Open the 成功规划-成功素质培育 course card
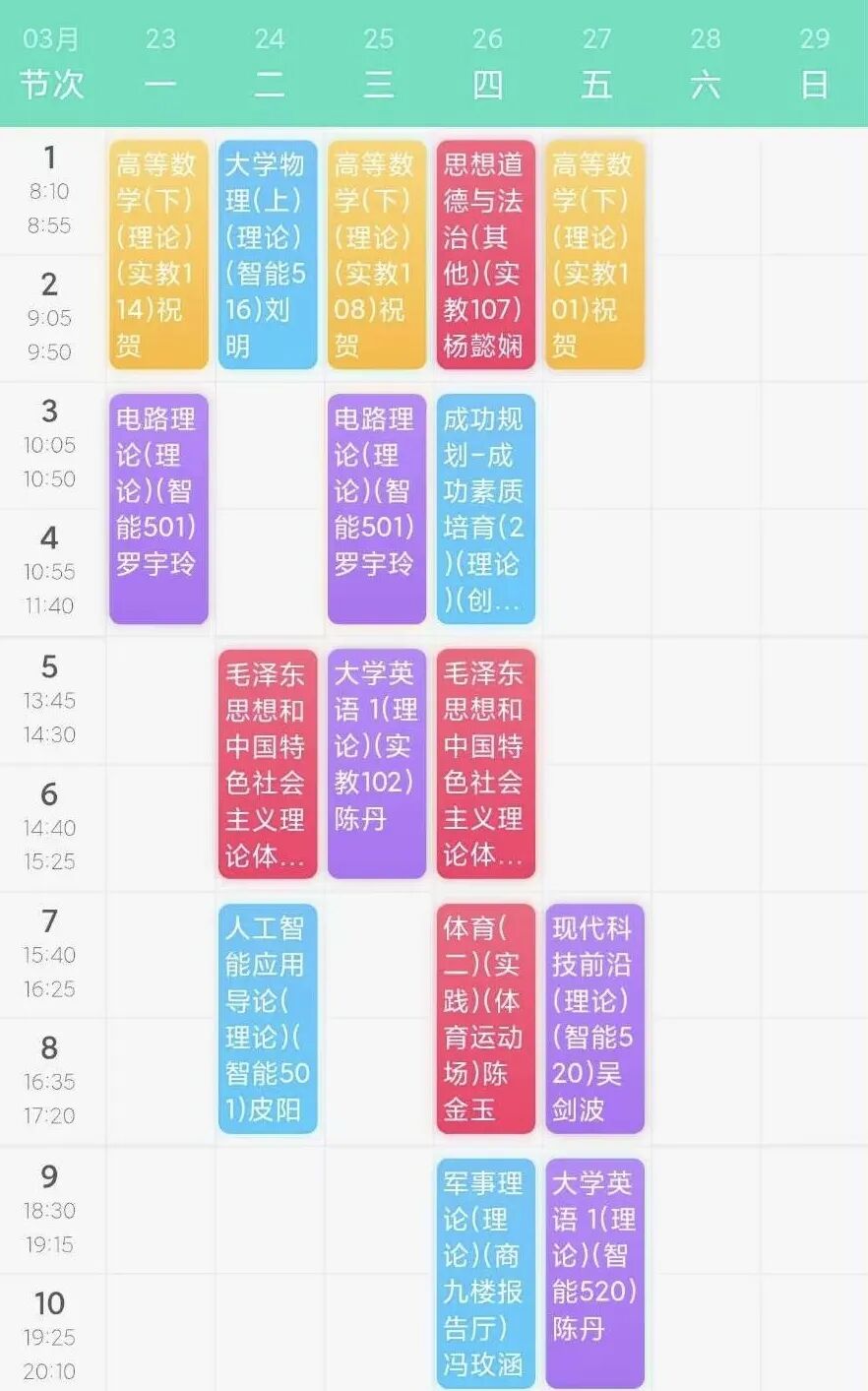The image size is (868, 1391). [485, 508]
